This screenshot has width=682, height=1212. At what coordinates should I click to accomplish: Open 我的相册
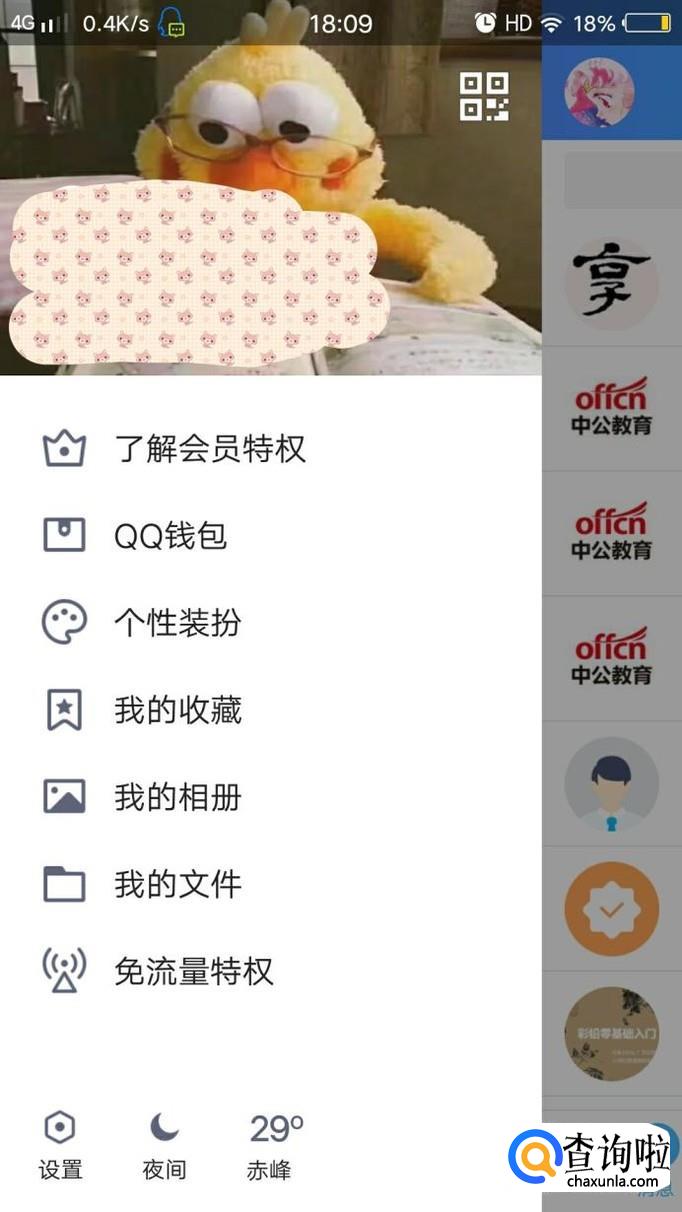271,797
